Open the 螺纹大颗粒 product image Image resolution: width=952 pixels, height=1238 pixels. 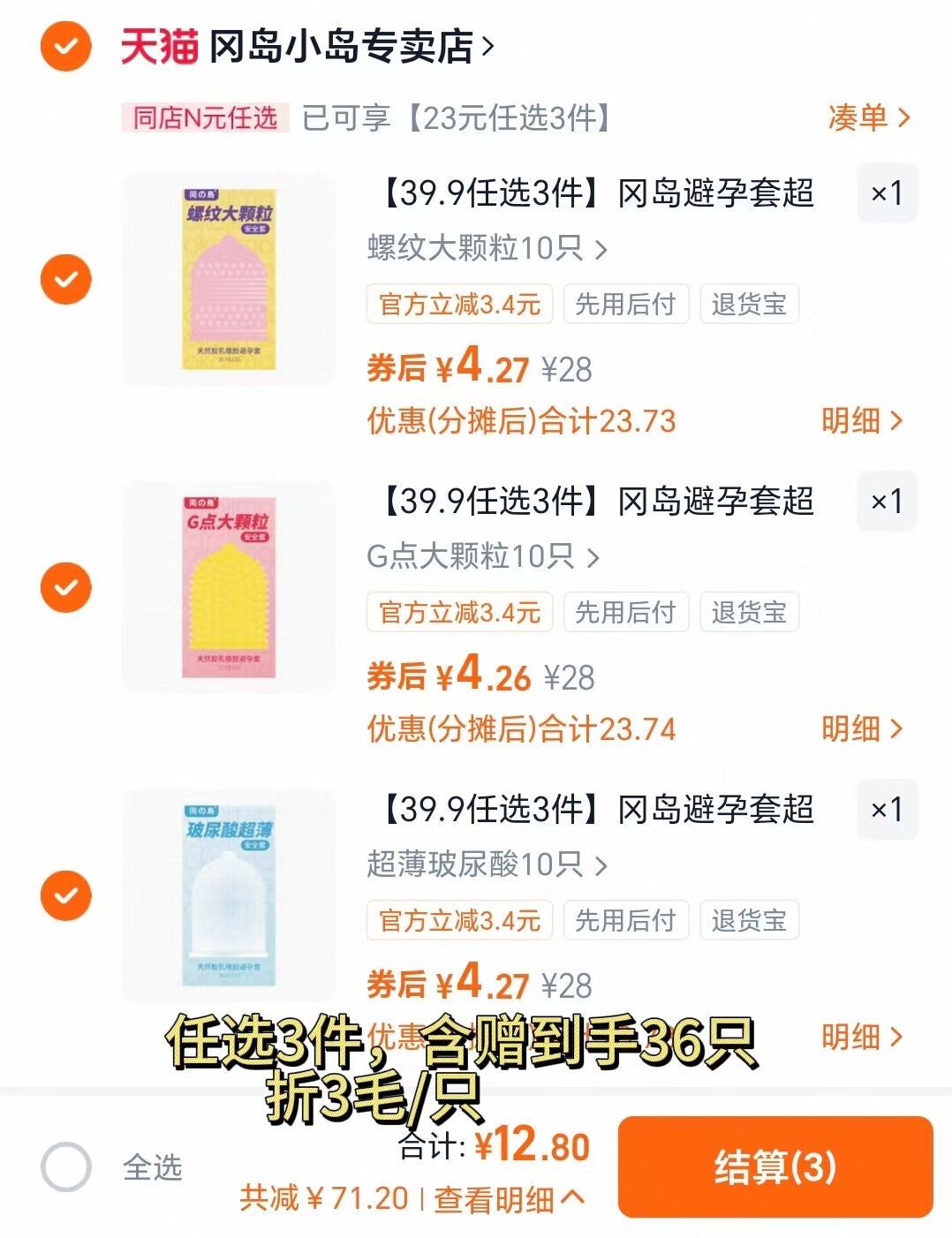pyautogui.click(x=229, y=279)
